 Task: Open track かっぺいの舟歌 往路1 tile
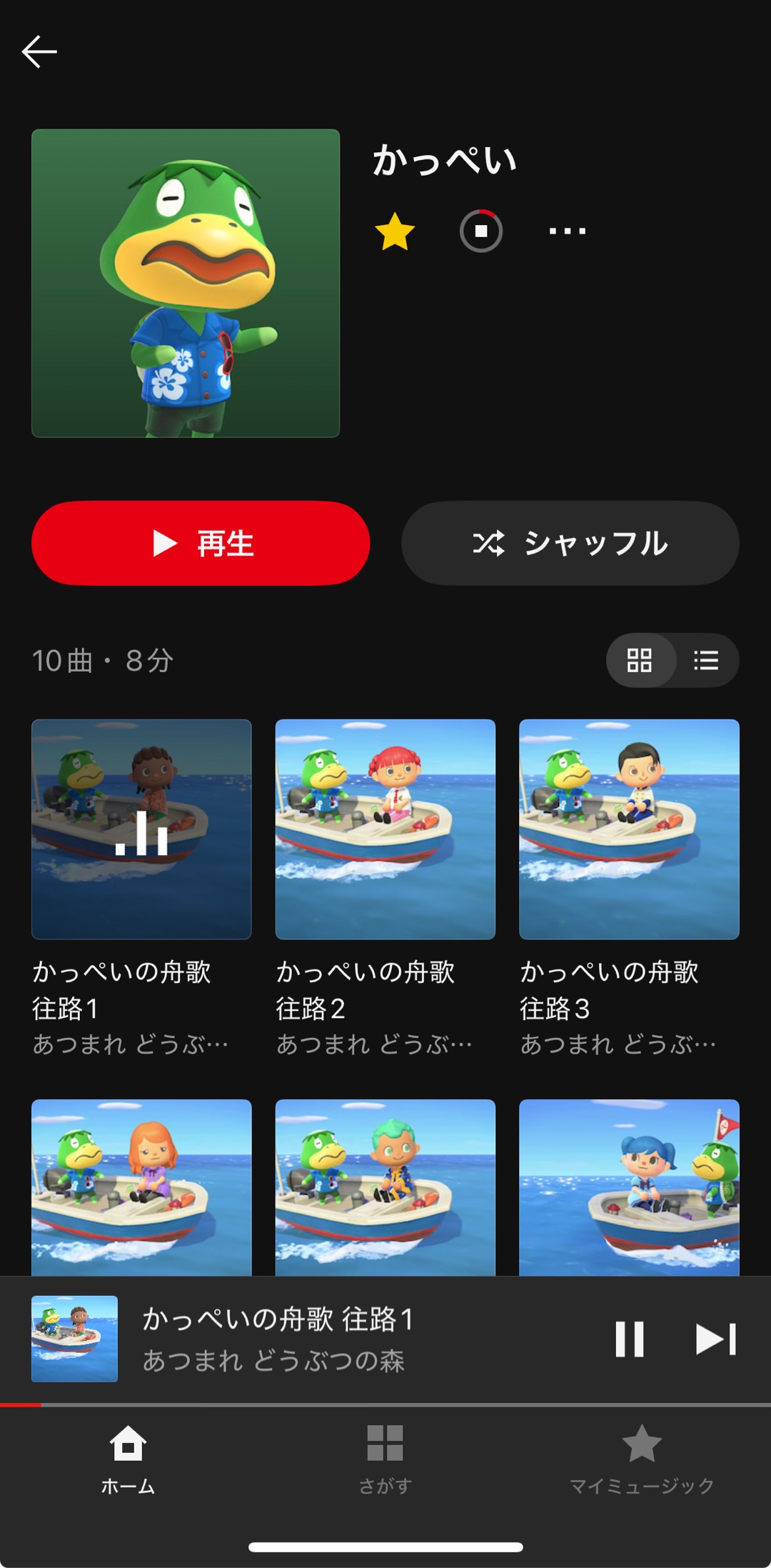(x=141, y=829)
